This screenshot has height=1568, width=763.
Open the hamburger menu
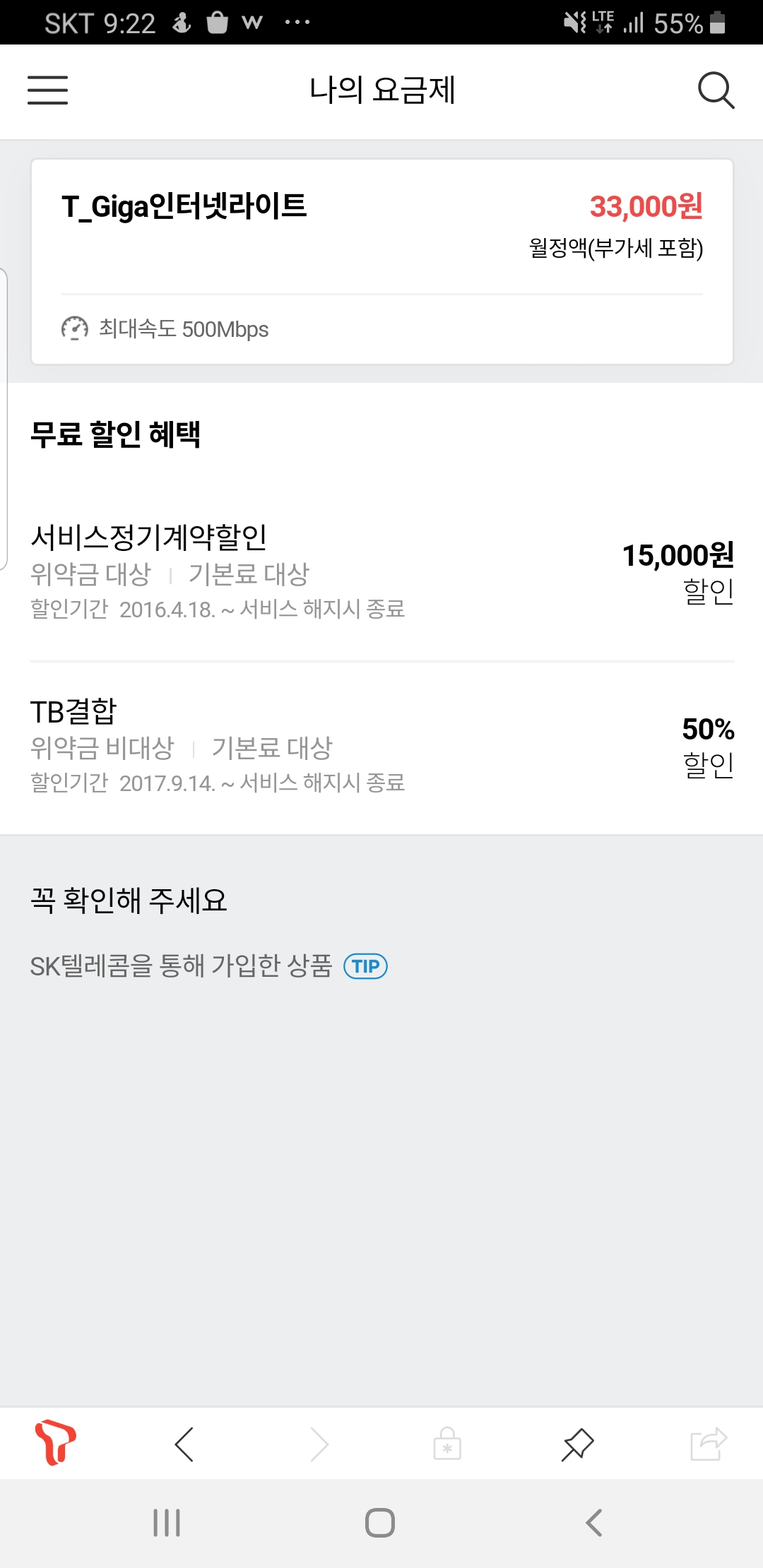(47, 90)
